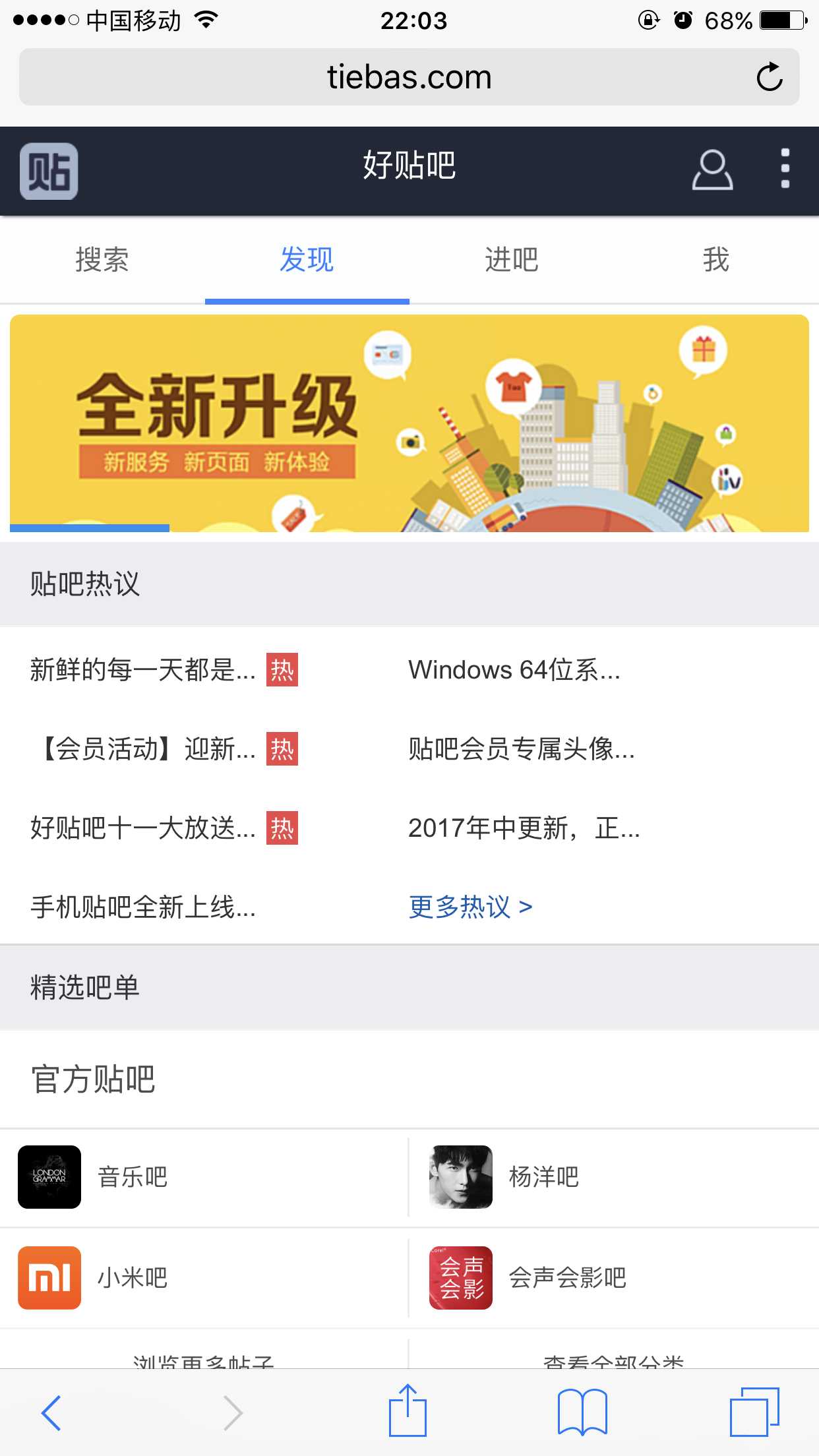819x1456 pixels.
Task: Open 杨洋吧 forum
Action: coord(543,1177)
